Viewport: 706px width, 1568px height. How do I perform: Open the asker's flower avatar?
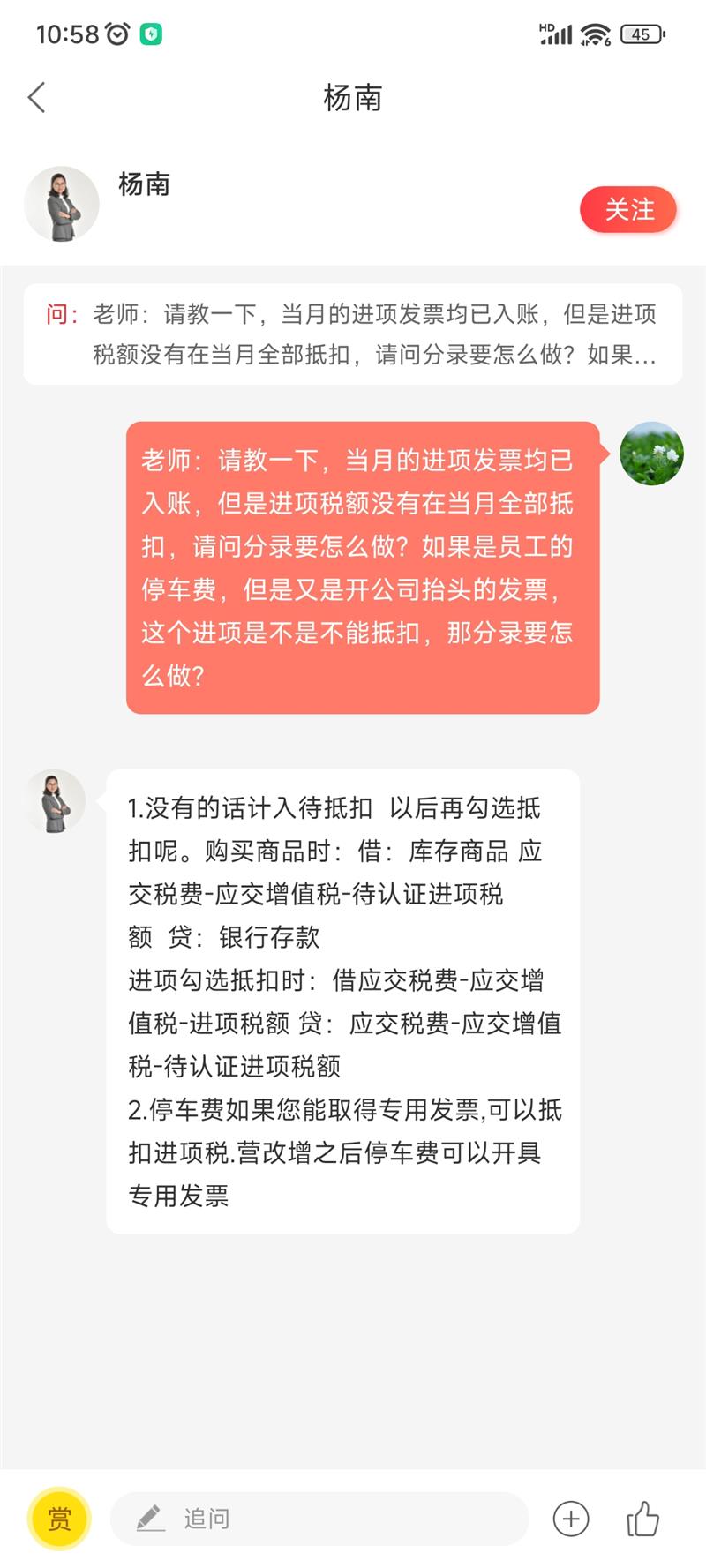[x=651, y=454]
